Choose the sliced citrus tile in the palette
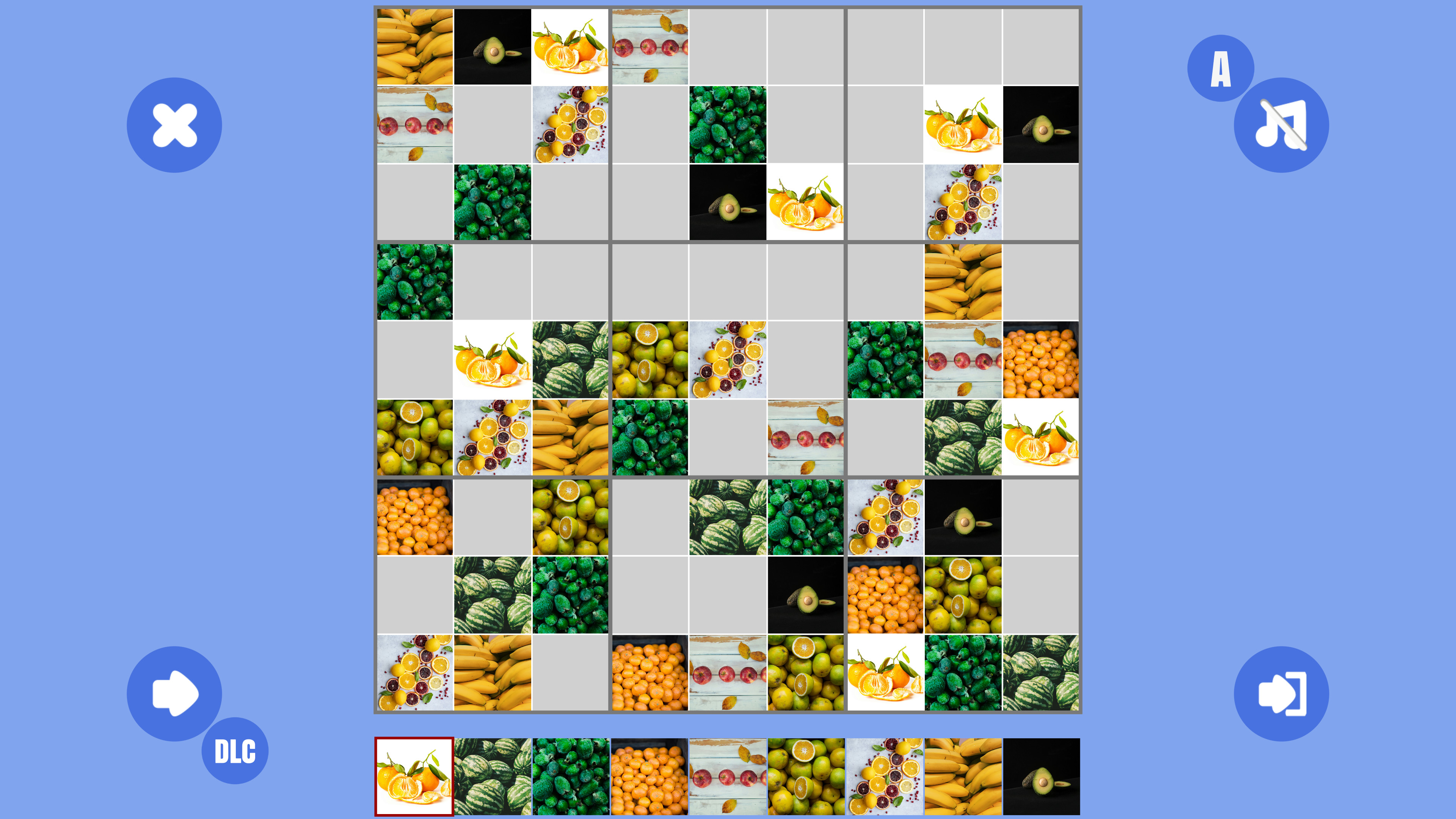 click(x=885, y=776)
